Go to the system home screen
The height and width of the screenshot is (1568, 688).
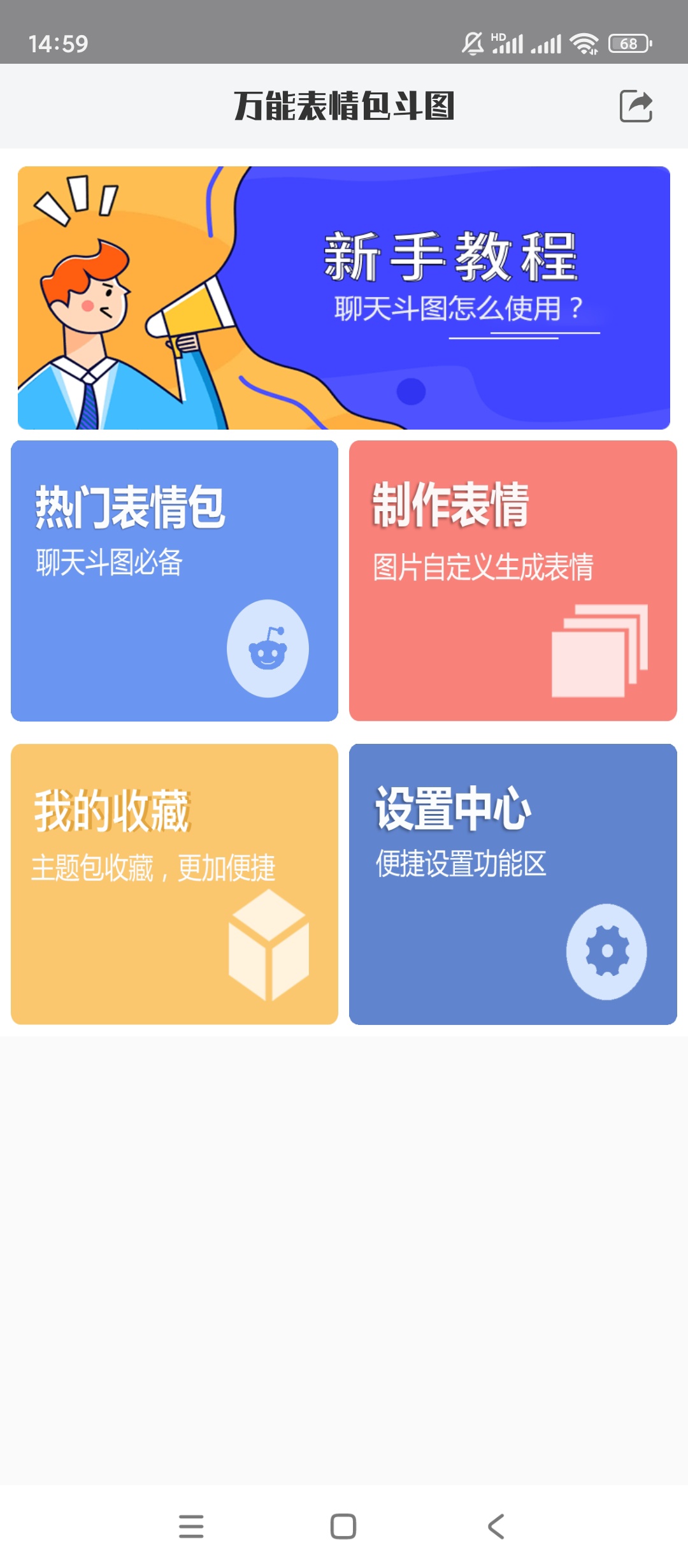(x=343, y=1527)
